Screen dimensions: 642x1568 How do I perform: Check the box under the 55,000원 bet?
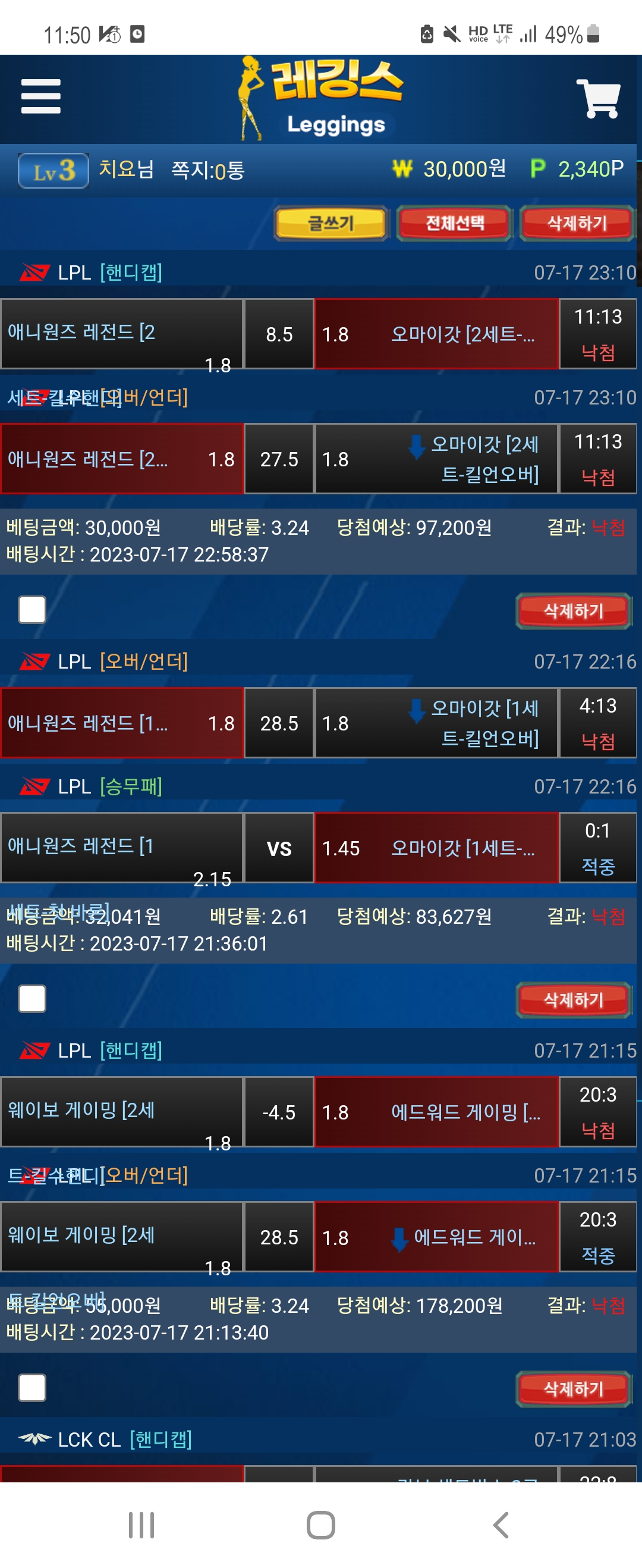pyautogui.click(x=32, y=1387)
